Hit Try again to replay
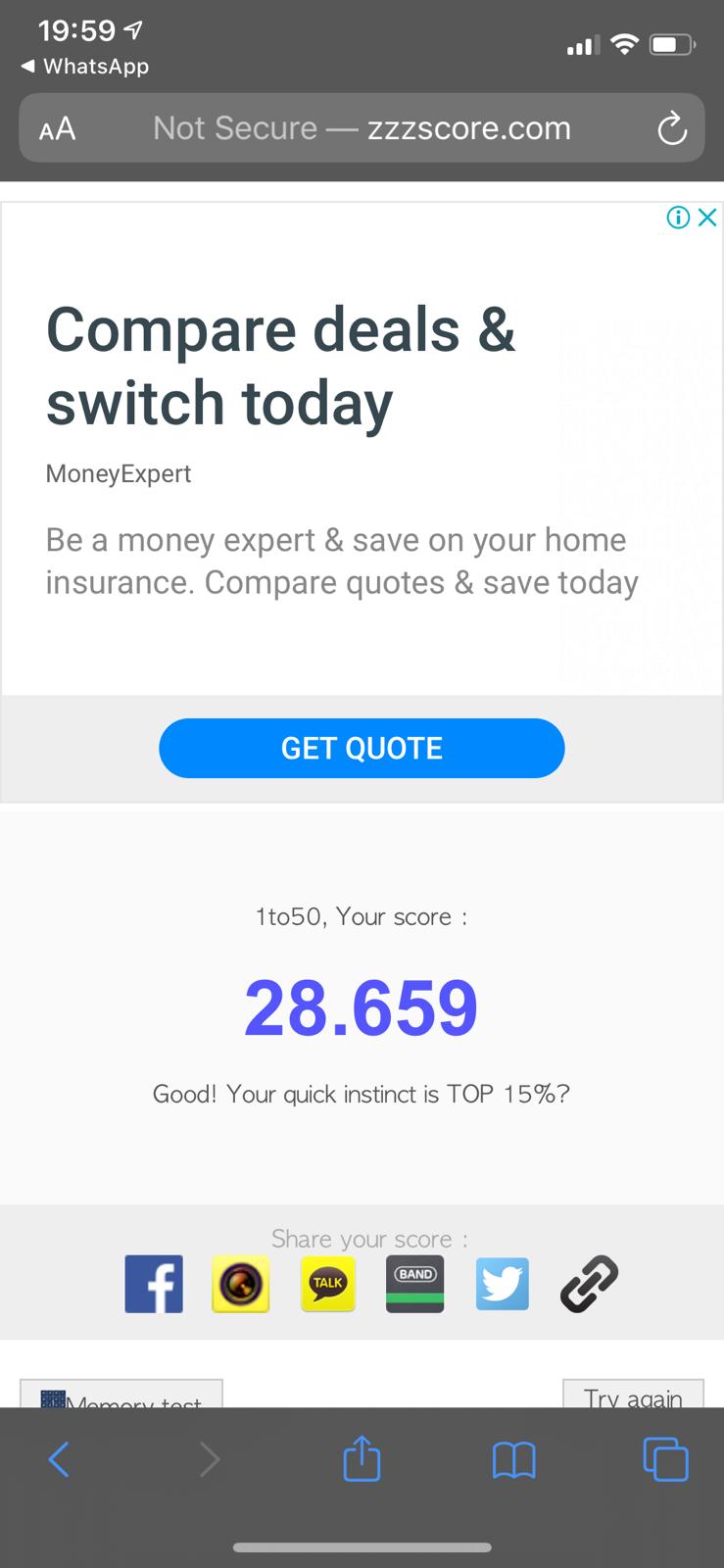Image resolution: width=724 pixels, height=1568 pixels. (633, 1396)
